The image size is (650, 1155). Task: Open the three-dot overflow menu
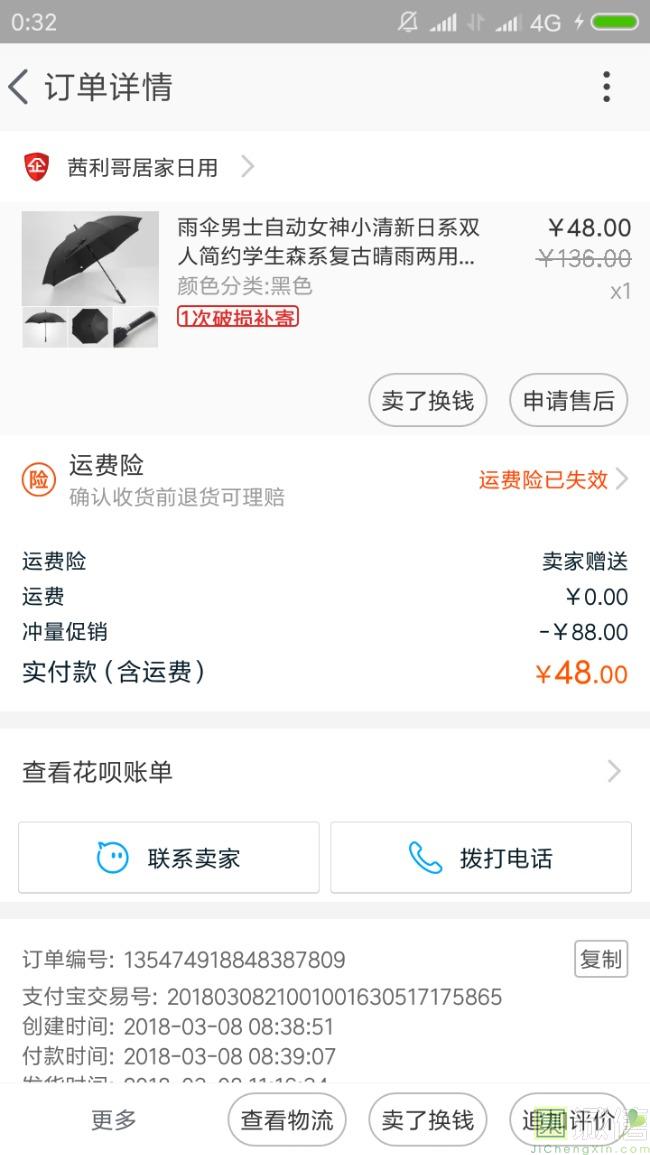point(606,87)
